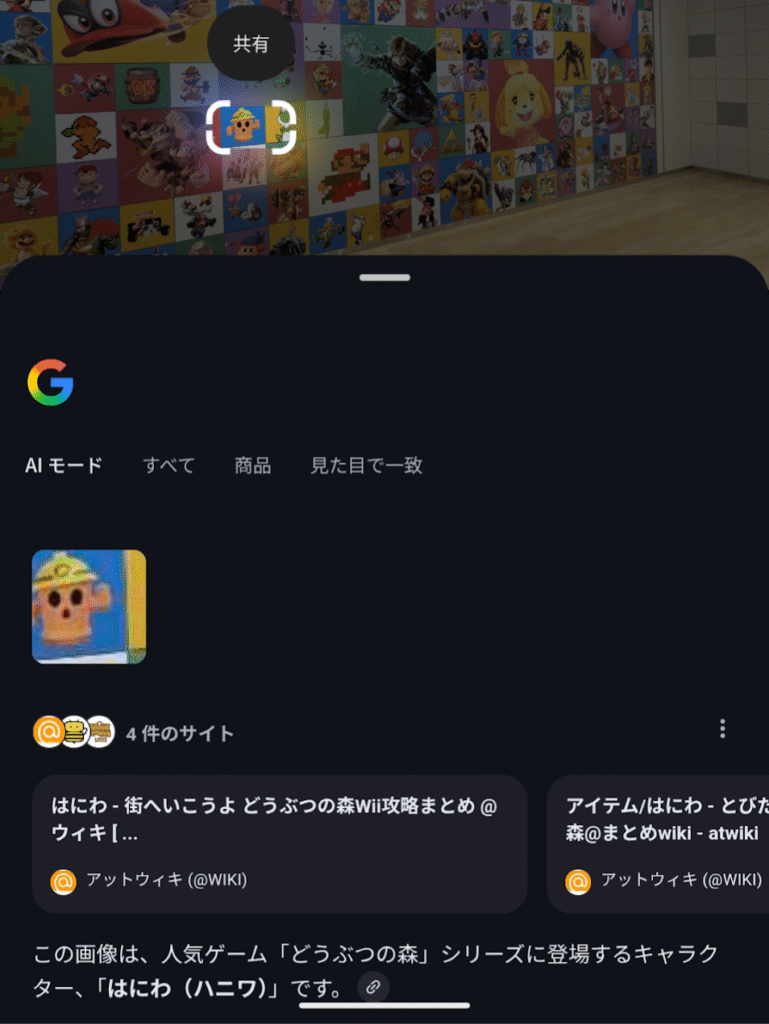This screenshot has width=769, height=1024.
Task: Select the 見た目で一致 tab
Action: click(366, 465)
